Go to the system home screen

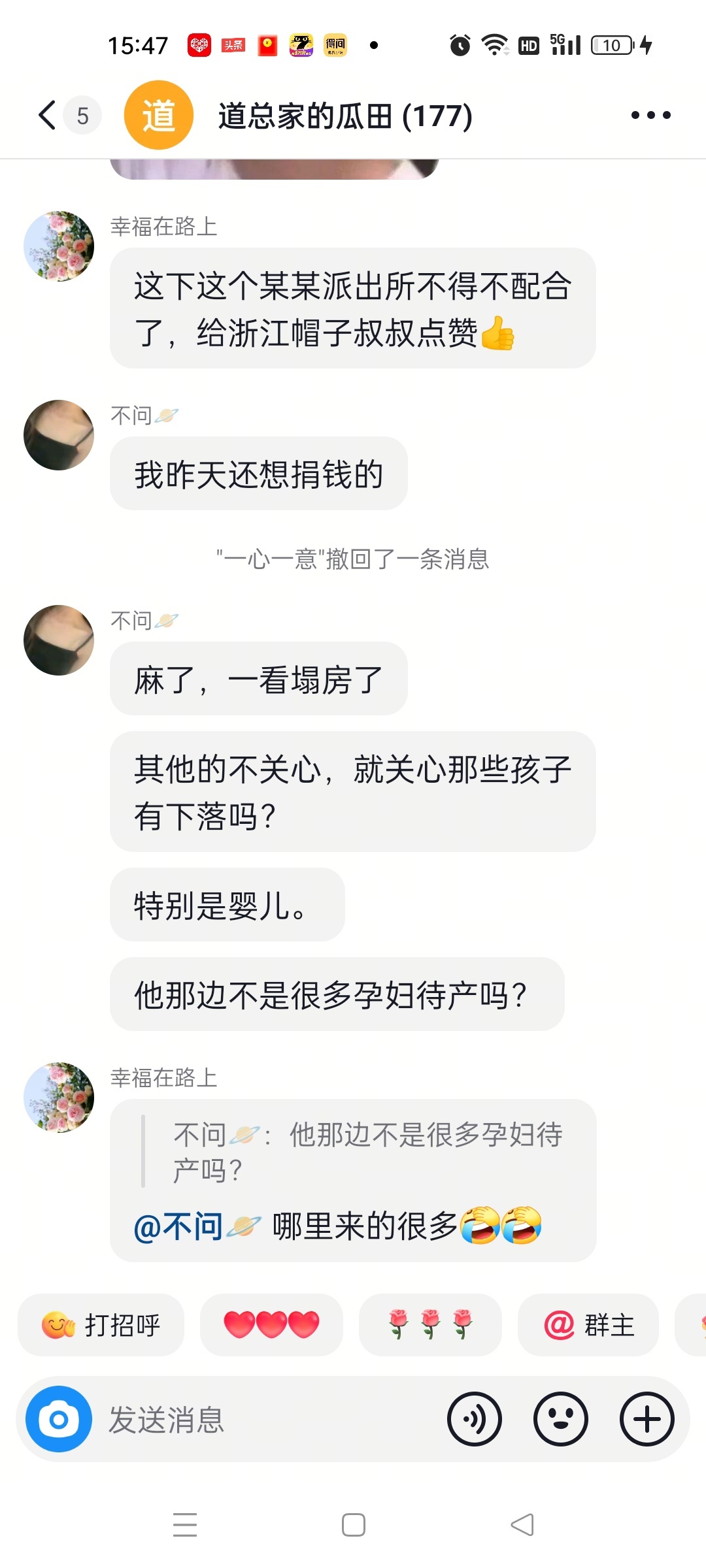pos(353,1526)
